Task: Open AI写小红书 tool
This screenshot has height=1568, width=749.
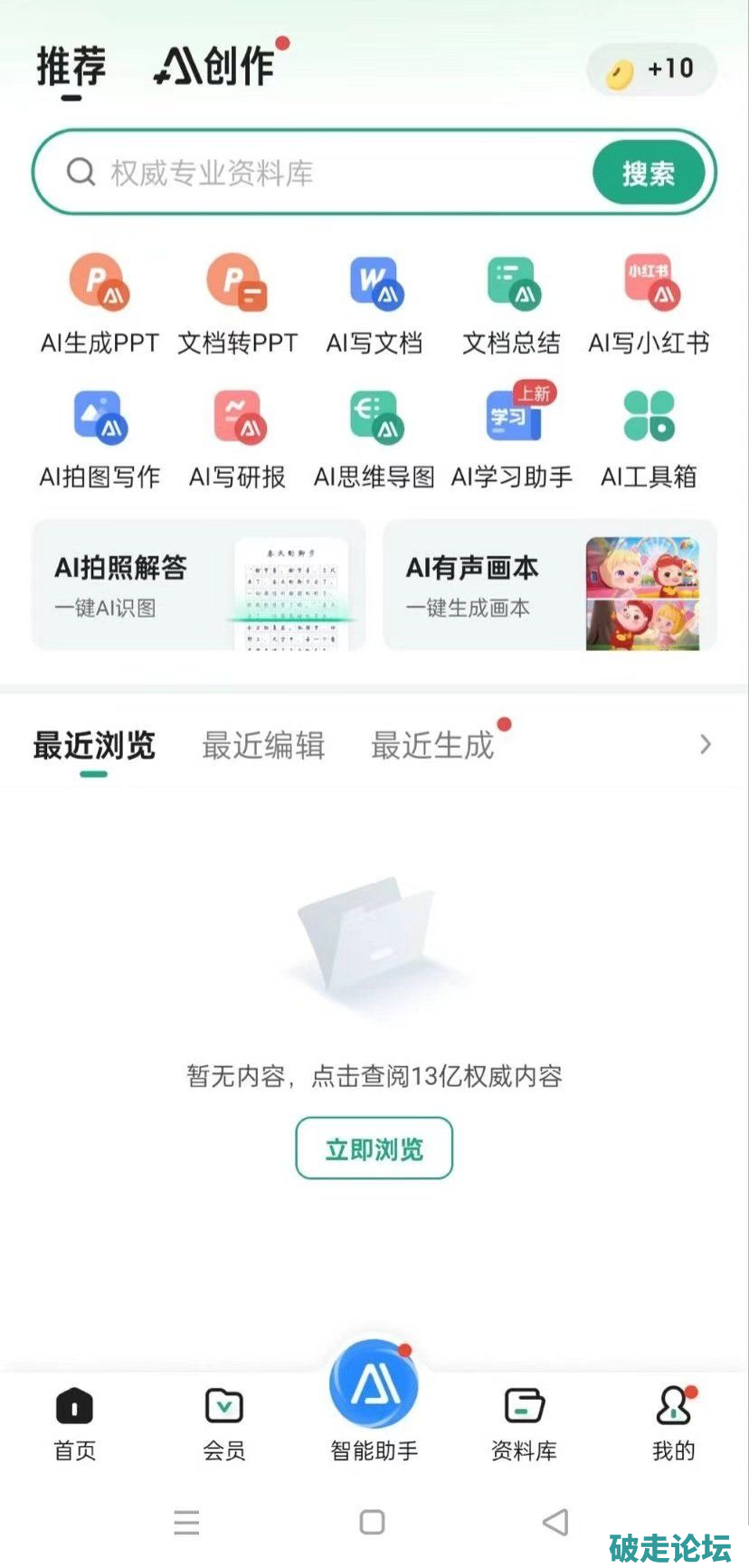Action: tap(649, 303)
